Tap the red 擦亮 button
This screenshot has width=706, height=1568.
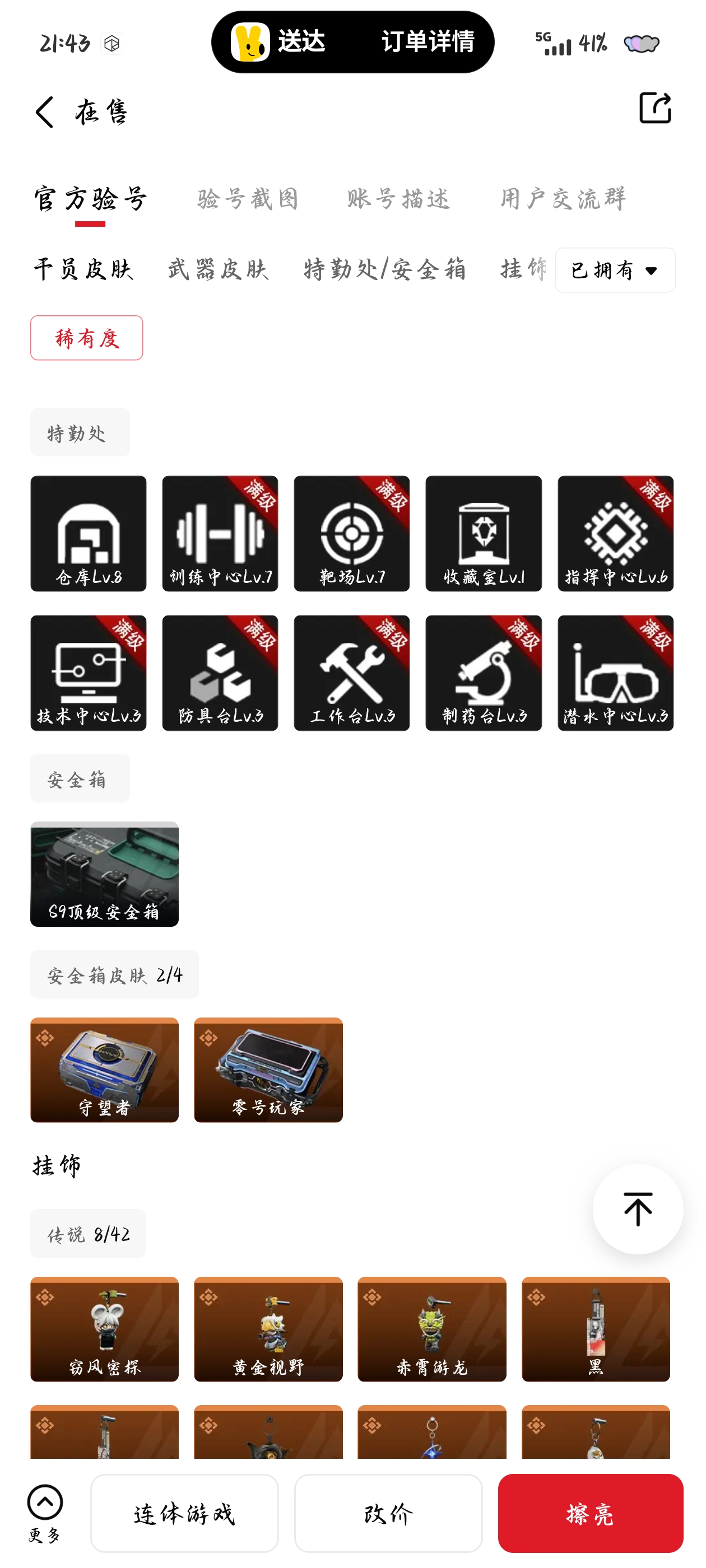point(590,1513)
